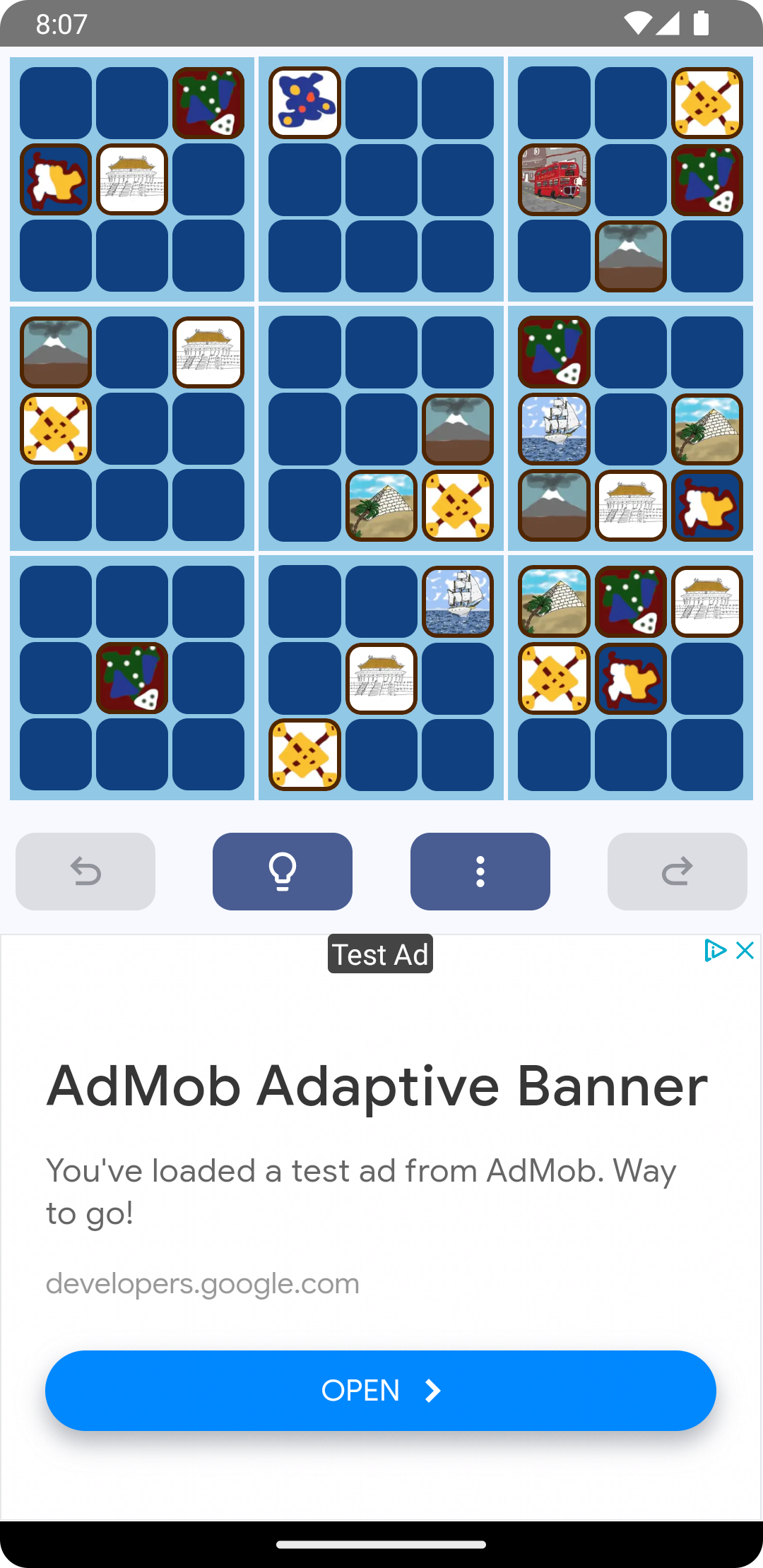Tap the undo arrow button
The image size is (763, 1568).
click(85, 871)
